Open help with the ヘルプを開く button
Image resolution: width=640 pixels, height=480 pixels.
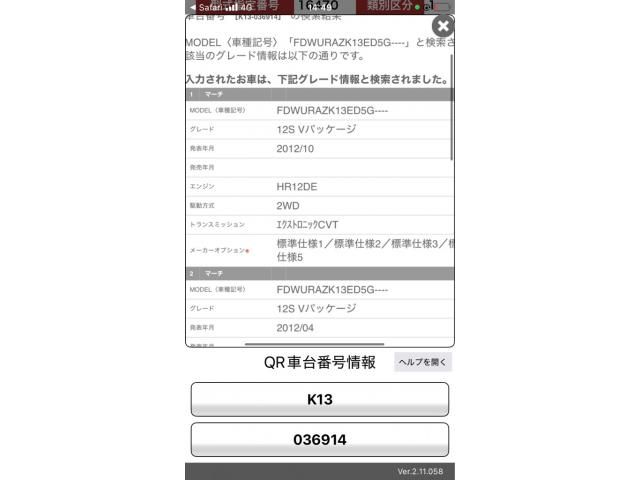(423, 362)
